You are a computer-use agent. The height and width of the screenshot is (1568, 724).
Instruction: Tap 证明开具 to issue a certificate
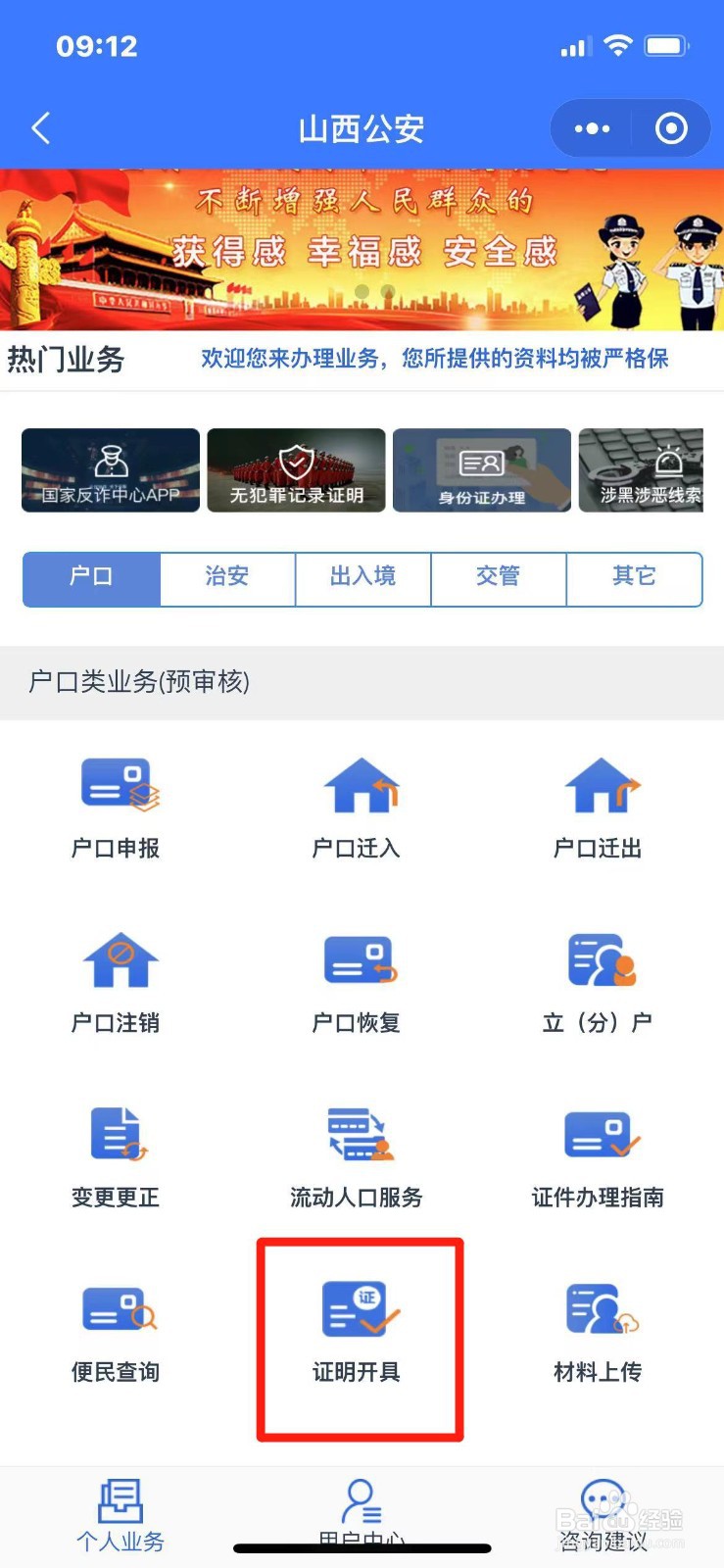tap(359, 1333)
